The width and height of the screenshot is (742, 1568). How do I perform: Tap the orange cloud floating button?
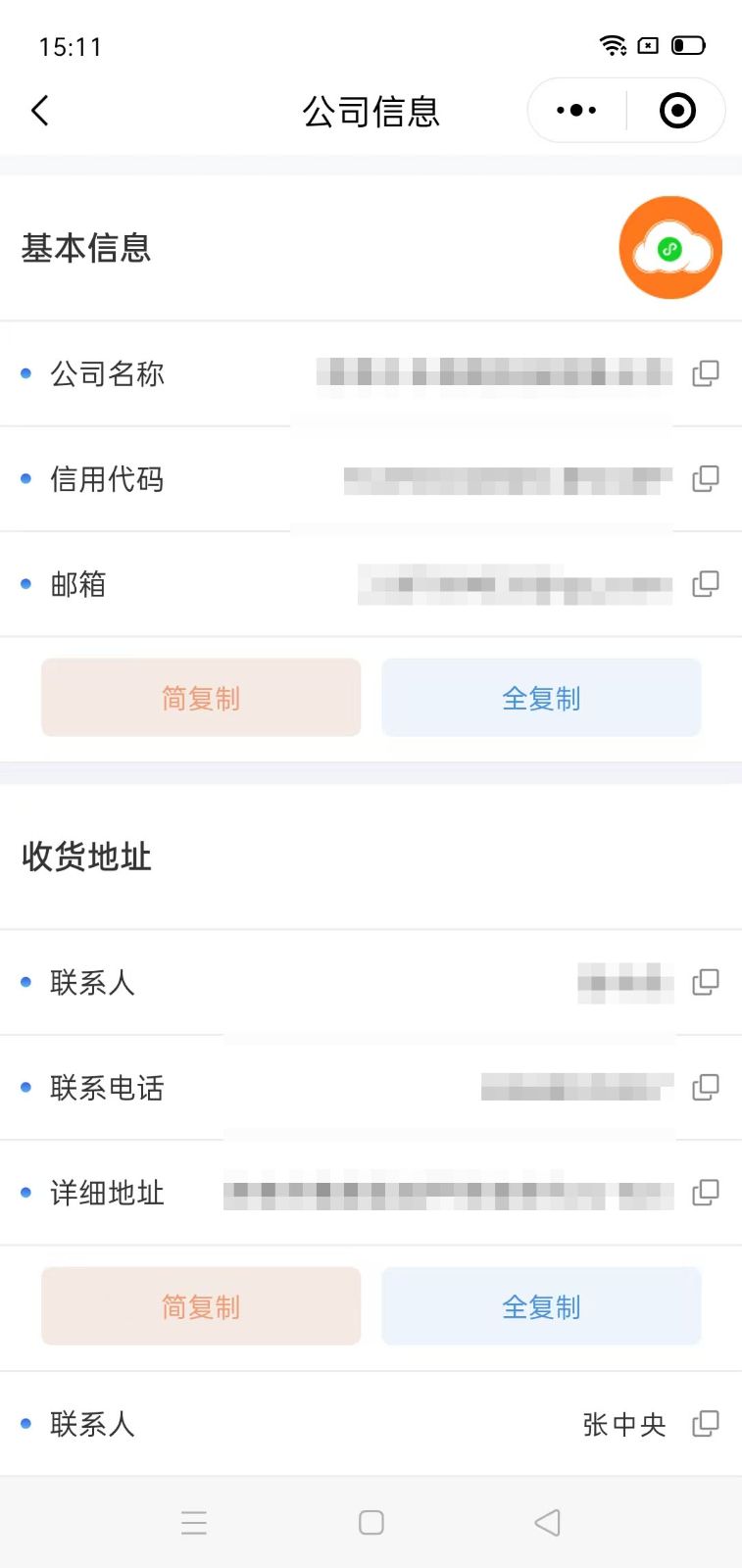point(670,248)
